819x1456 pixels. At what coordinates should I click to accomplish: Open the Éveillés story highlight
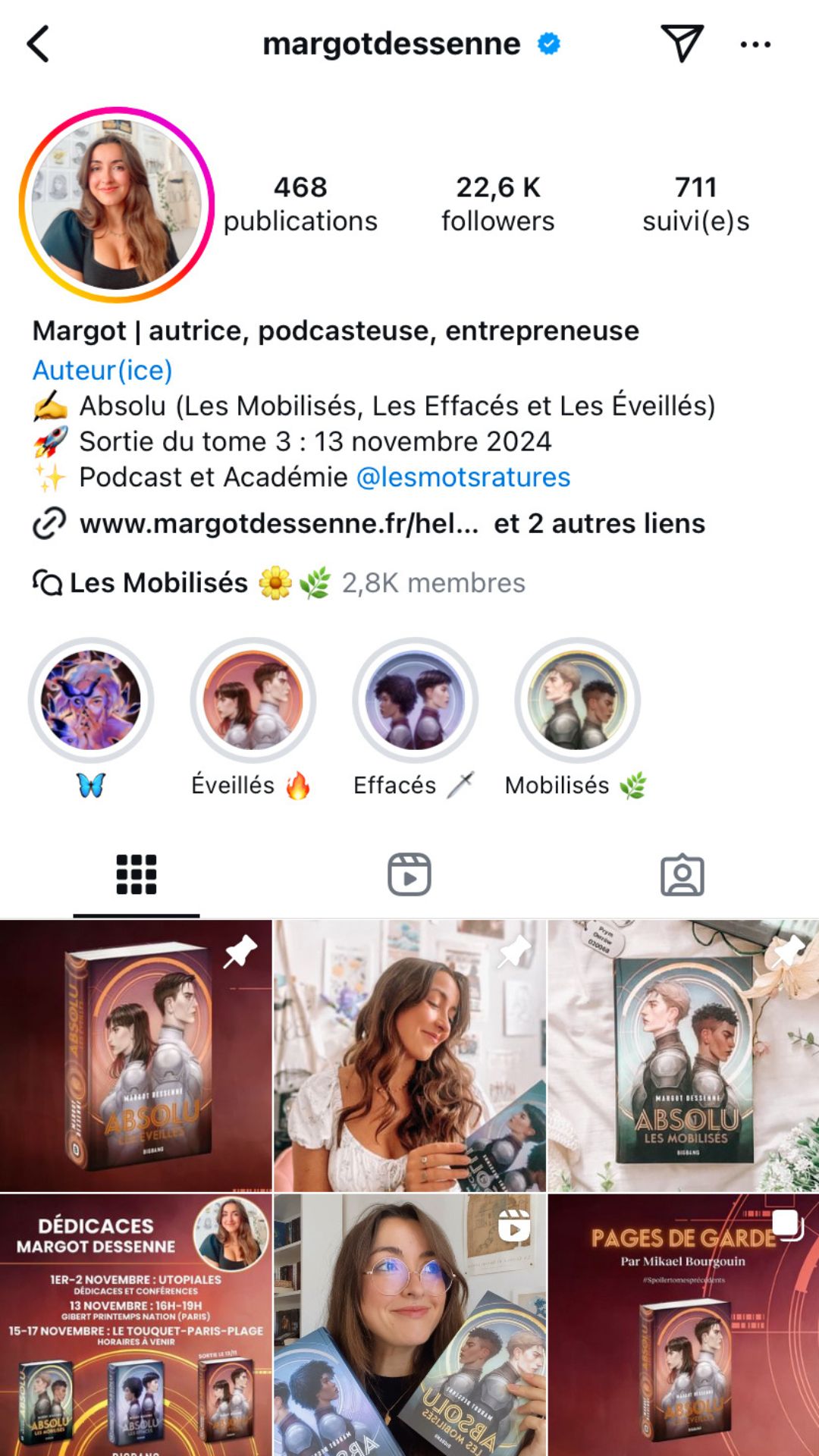pos(253,700)
